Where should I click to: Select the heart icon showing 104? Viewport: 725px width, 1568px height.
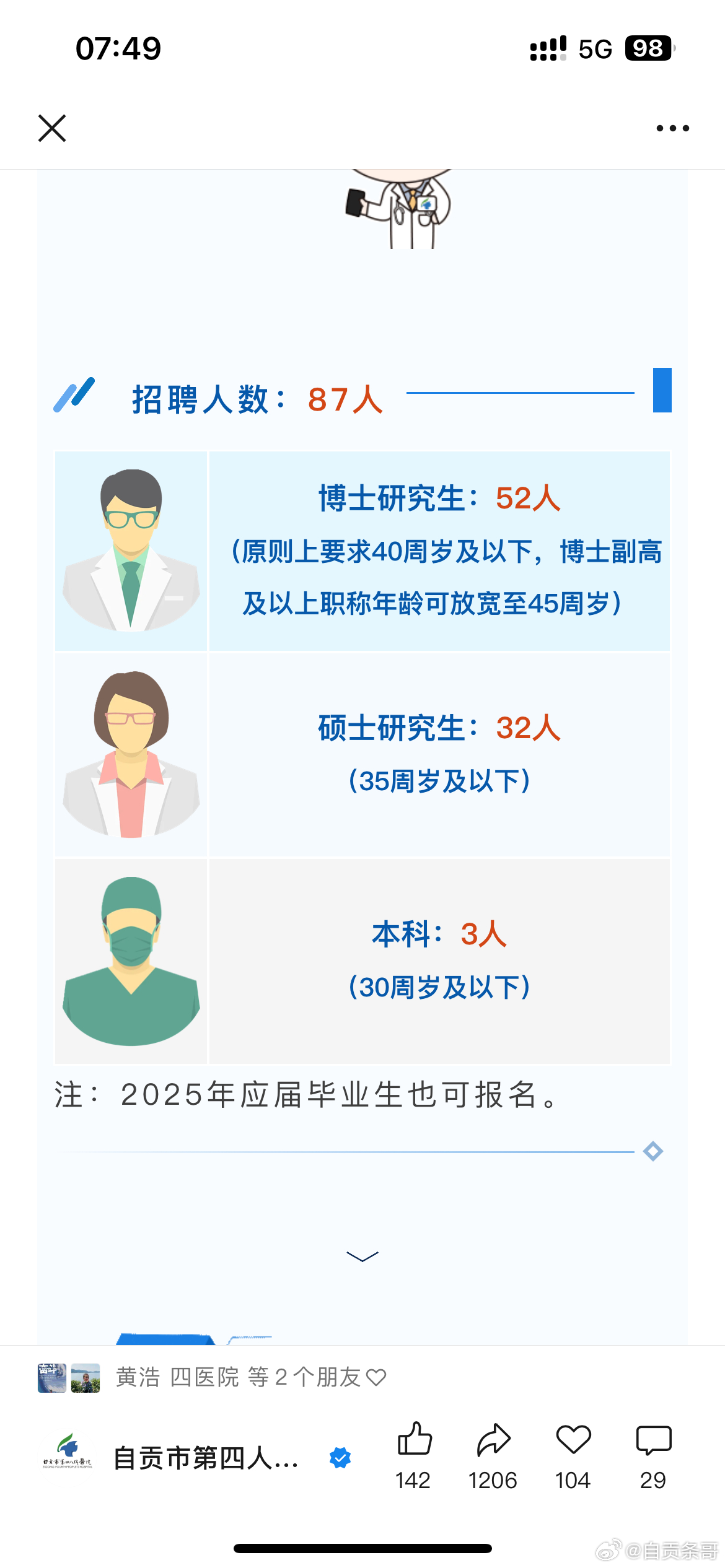tap(573, 1440)
